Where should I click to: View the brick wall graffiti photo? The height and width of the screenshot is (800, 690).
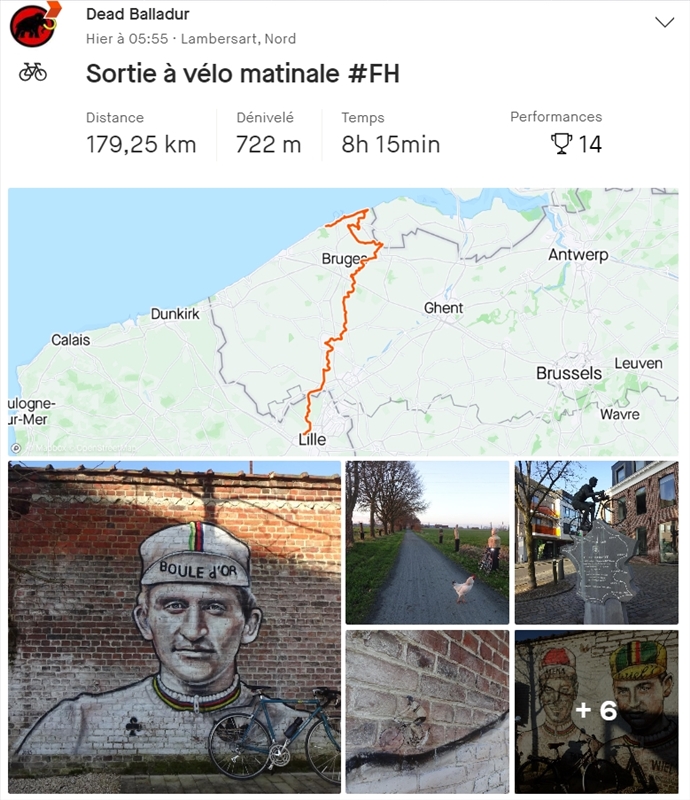pos(427,711)
